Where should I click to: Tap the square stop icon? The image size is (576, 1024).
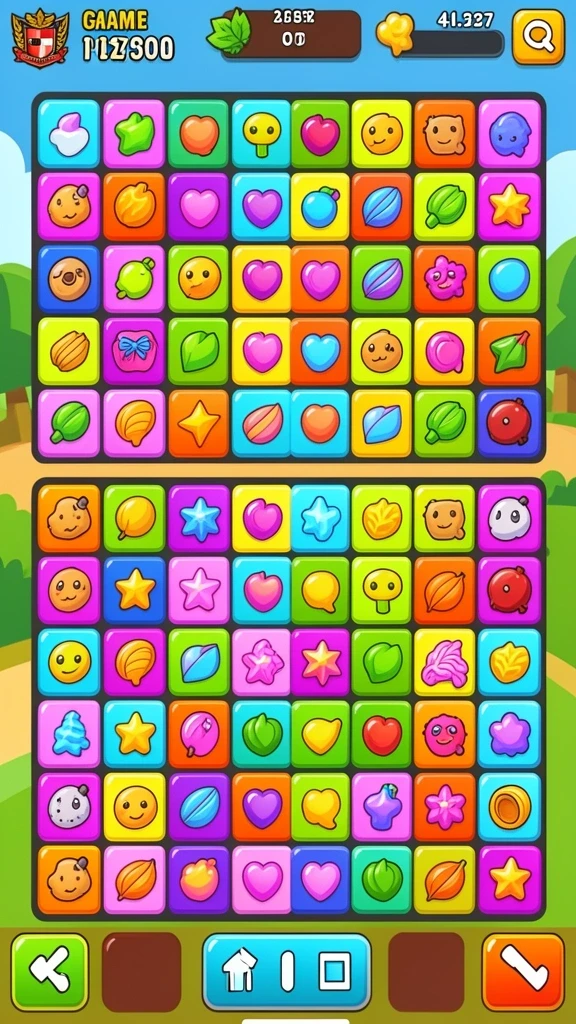(334, 971)
